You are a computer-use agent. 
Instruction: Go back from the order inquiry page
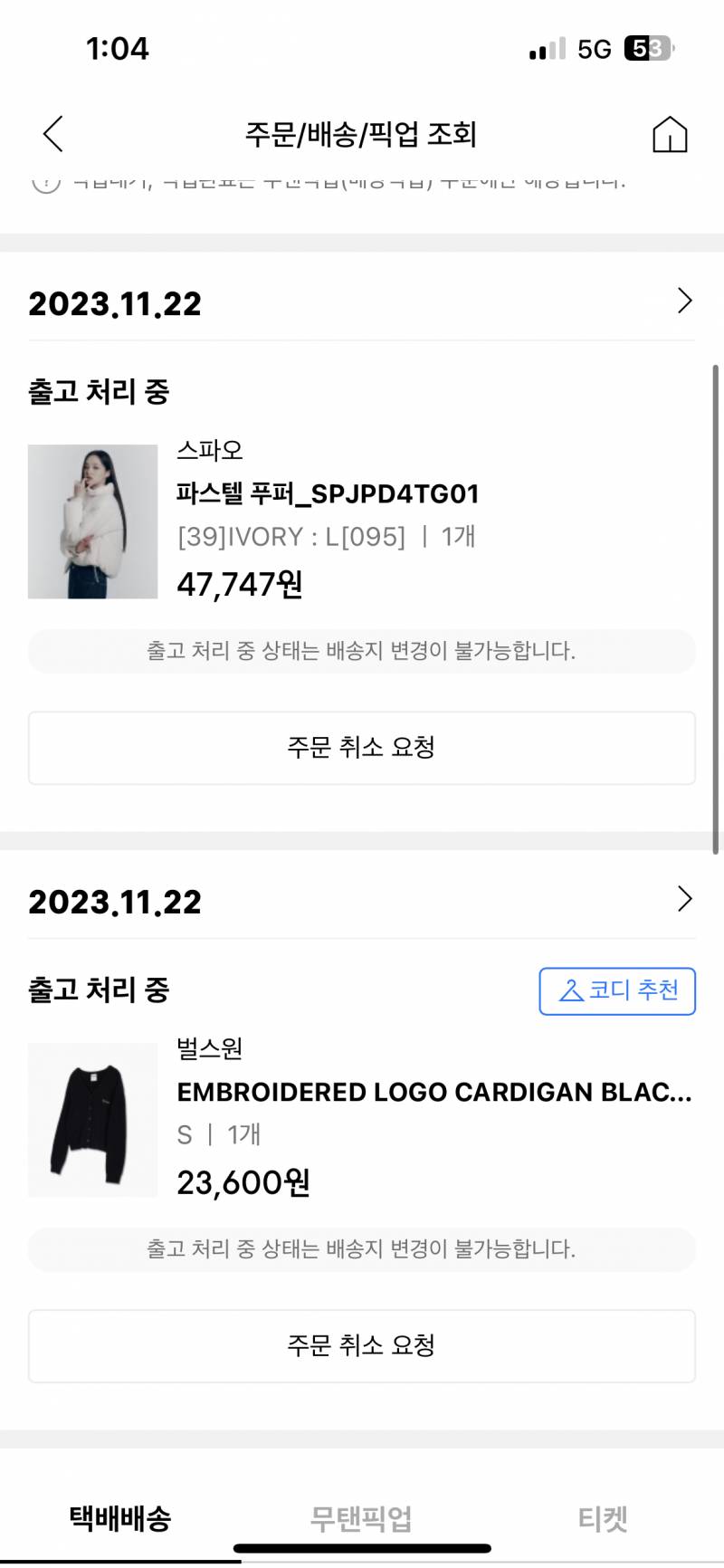point(53,134)
